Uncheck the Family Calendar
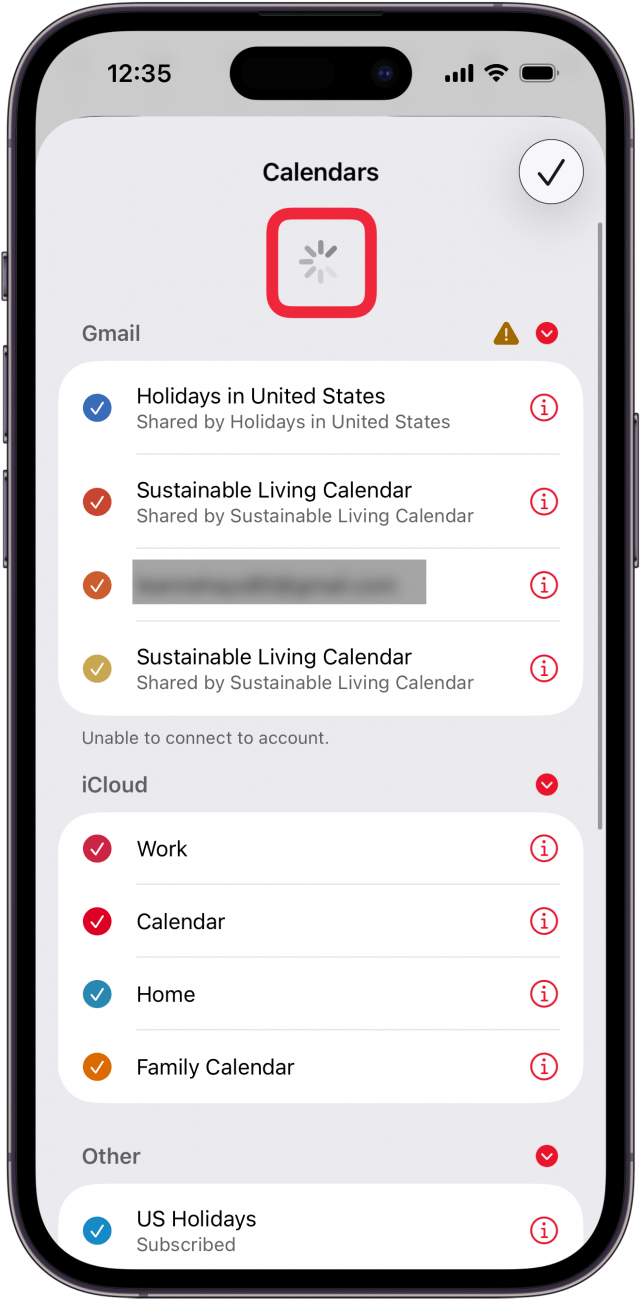This screenshot has width=642, height=1301. click(97, 1068)
